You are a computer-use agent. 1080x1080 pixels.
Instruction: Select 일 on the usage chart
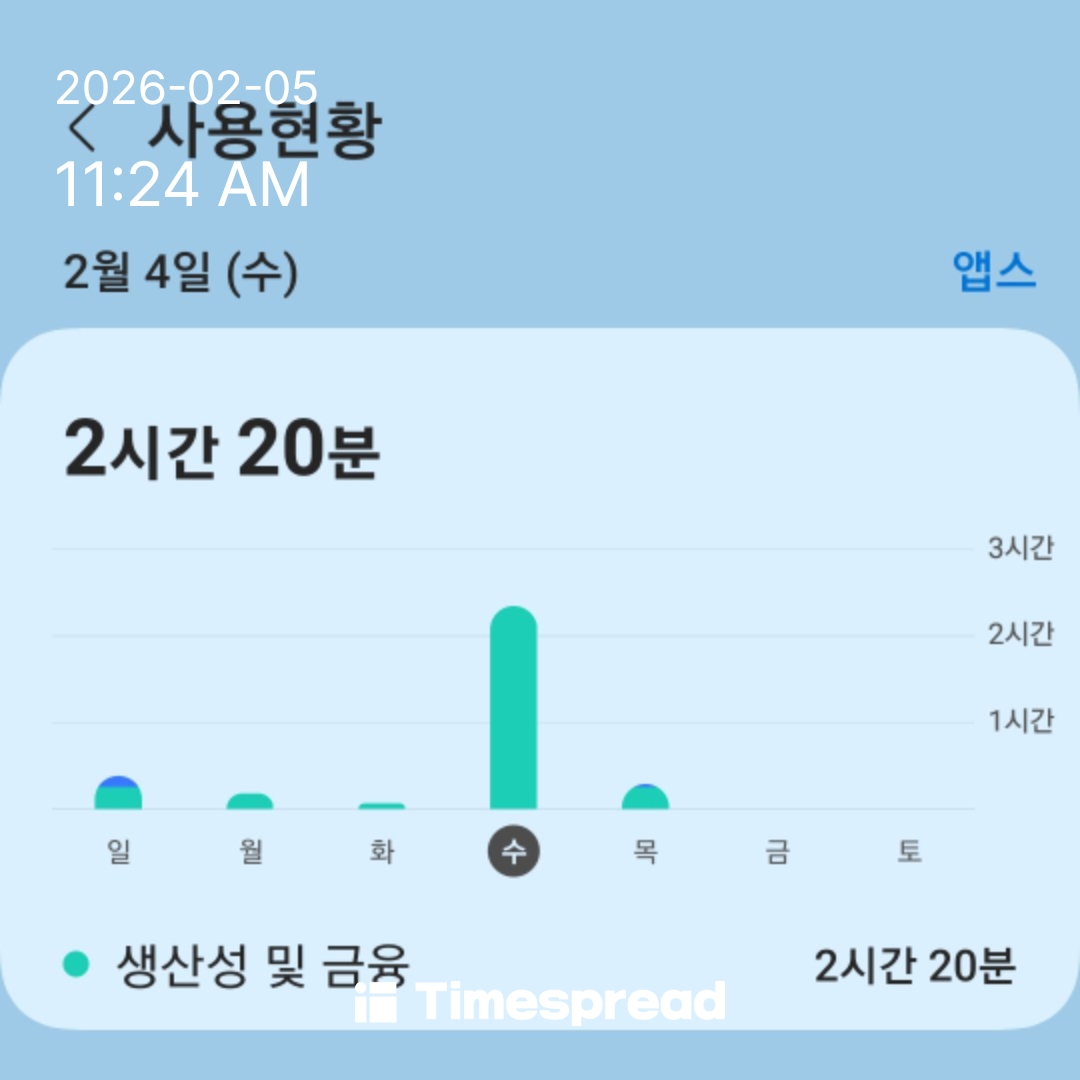point(119,852)
